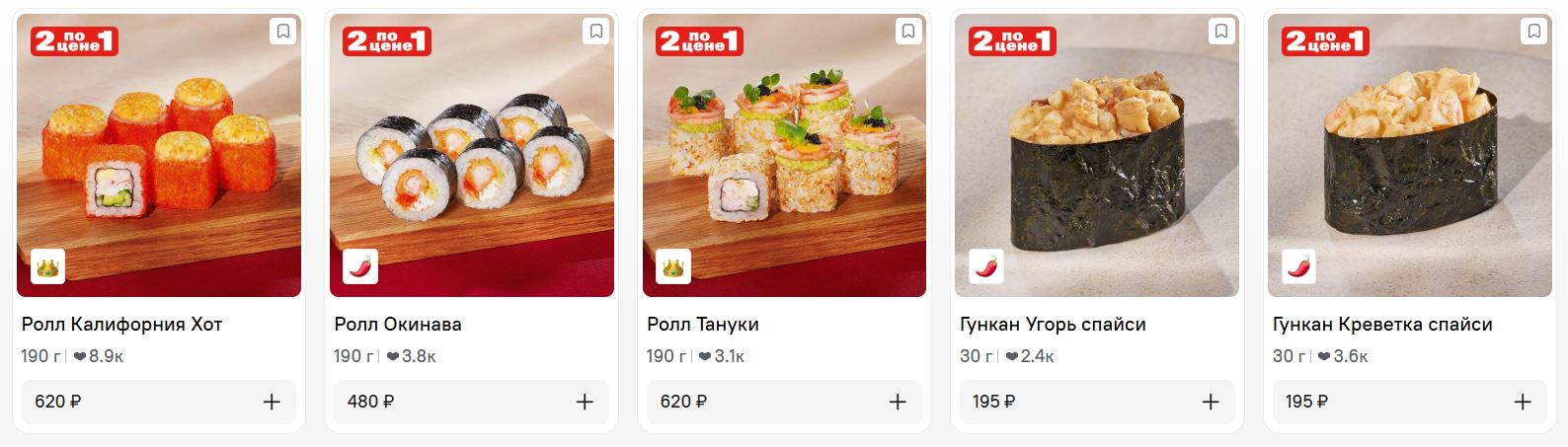The height and width of the screenshot is (447, 1568).
Task: Bookmark Ролл Окинава
Action: 596,32
